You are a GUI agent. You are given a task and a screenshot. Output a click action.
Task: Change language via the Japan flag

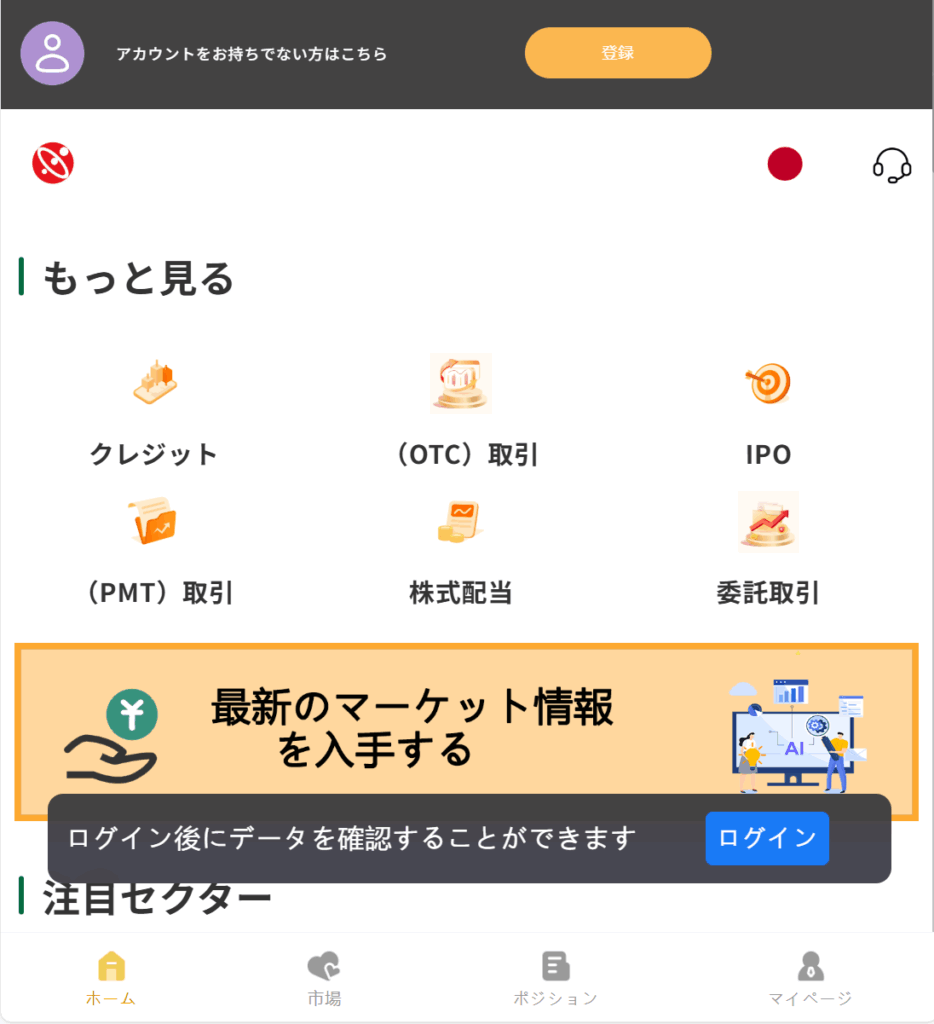tap(785, 164)
